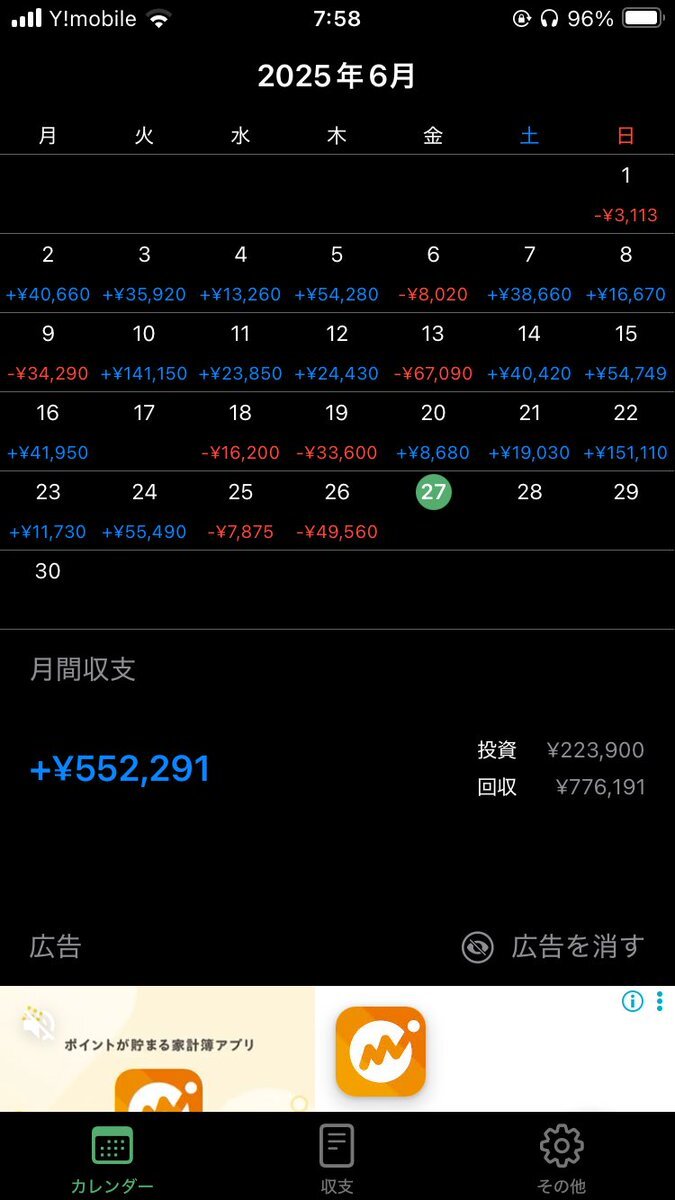
Task: Open June 2 with +¥40,660
Action: 48,273
